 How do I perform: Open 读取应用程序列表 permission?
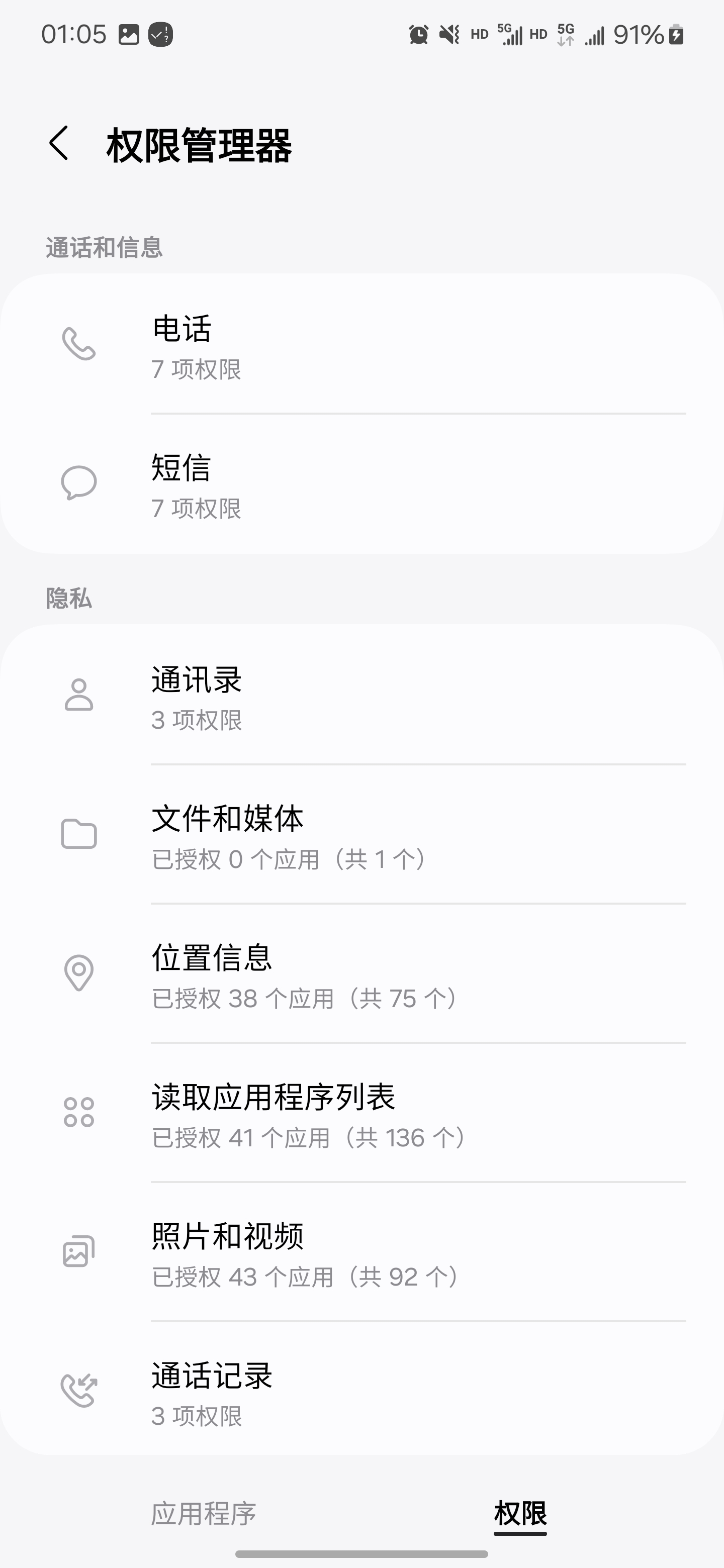tap(361, 1114)
